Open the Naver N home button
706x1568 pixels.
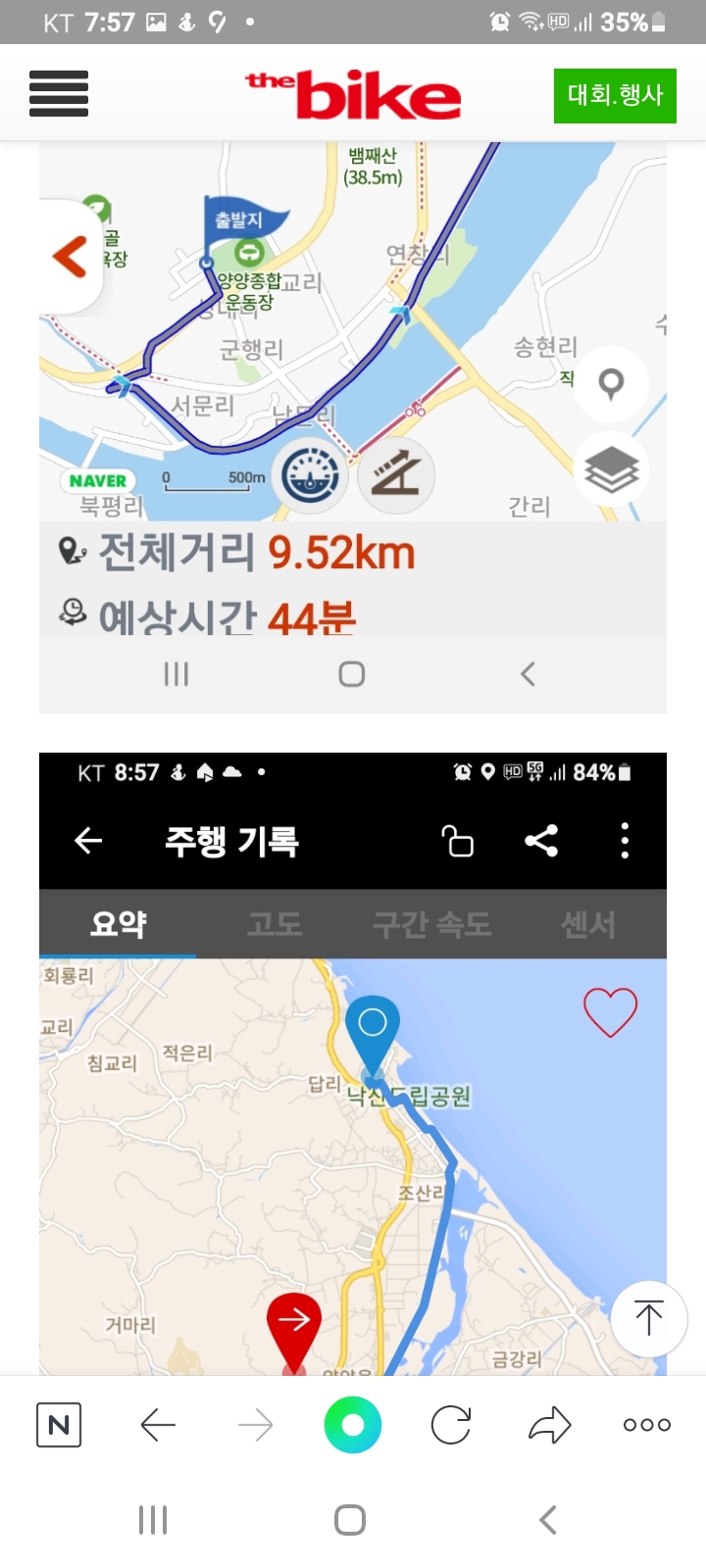coord(59,1425)
